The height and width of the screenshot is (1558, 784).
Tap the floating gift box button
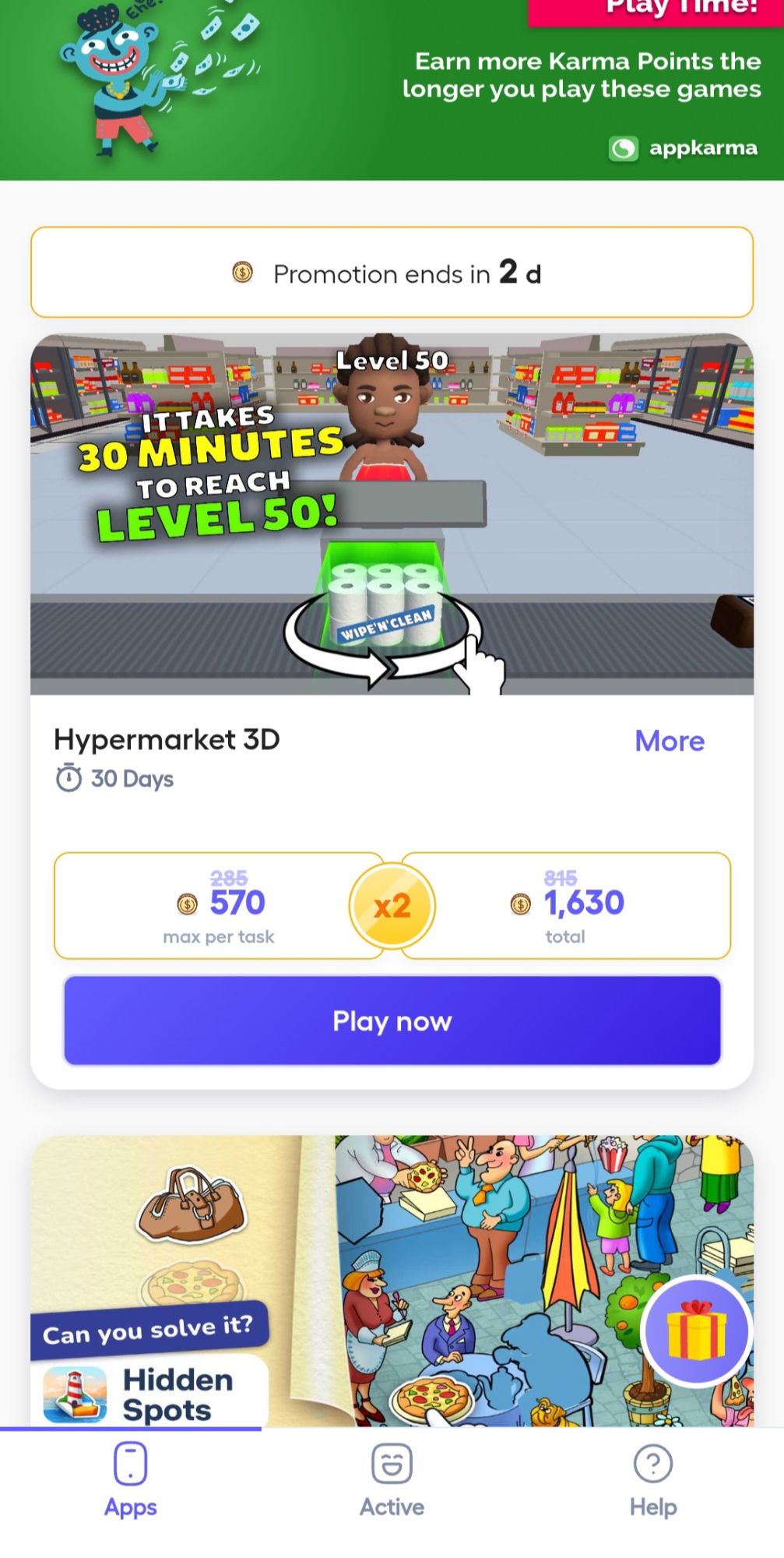[x=696, y=1331]
